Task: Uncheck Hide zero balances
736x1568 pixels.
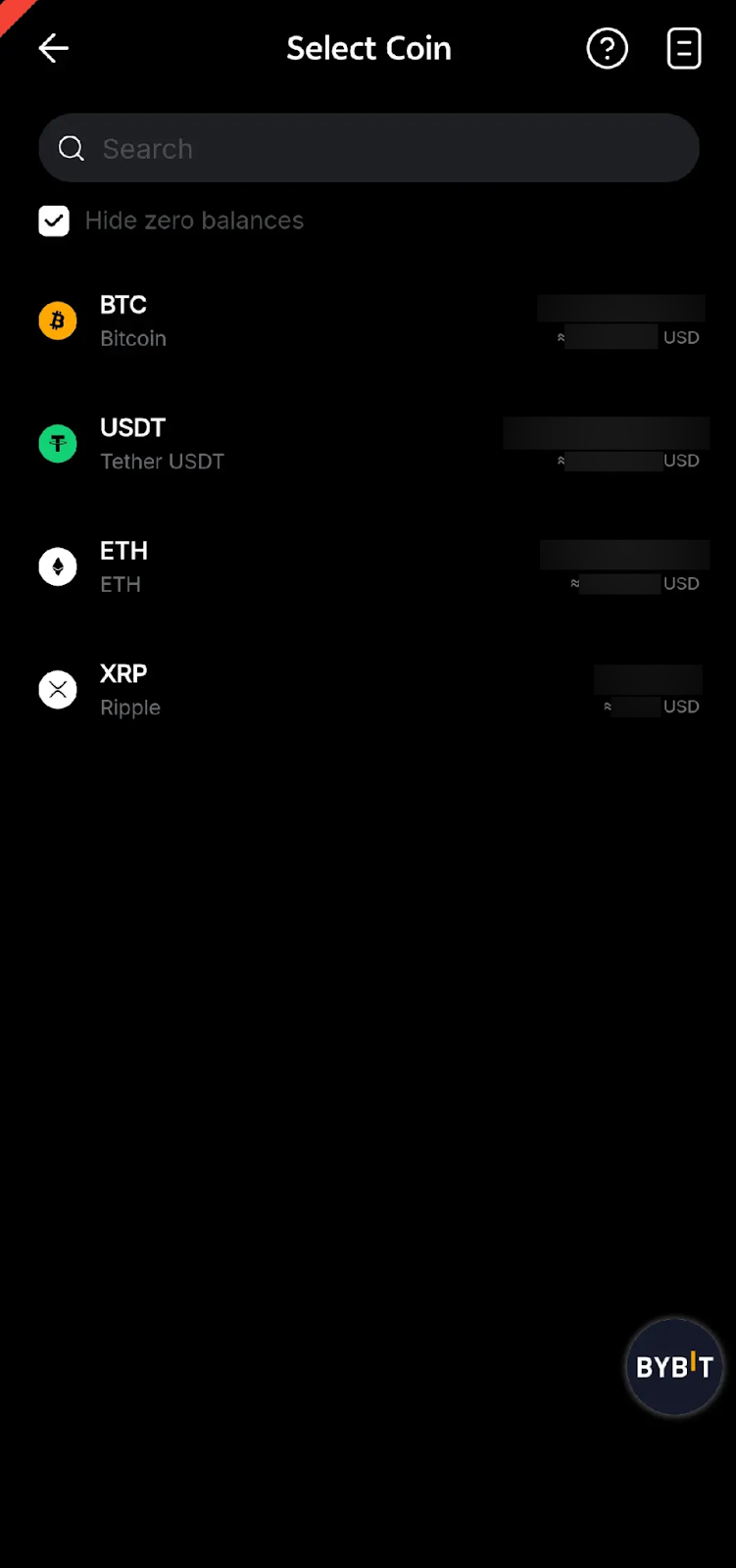Action: (x=54, y=220)
